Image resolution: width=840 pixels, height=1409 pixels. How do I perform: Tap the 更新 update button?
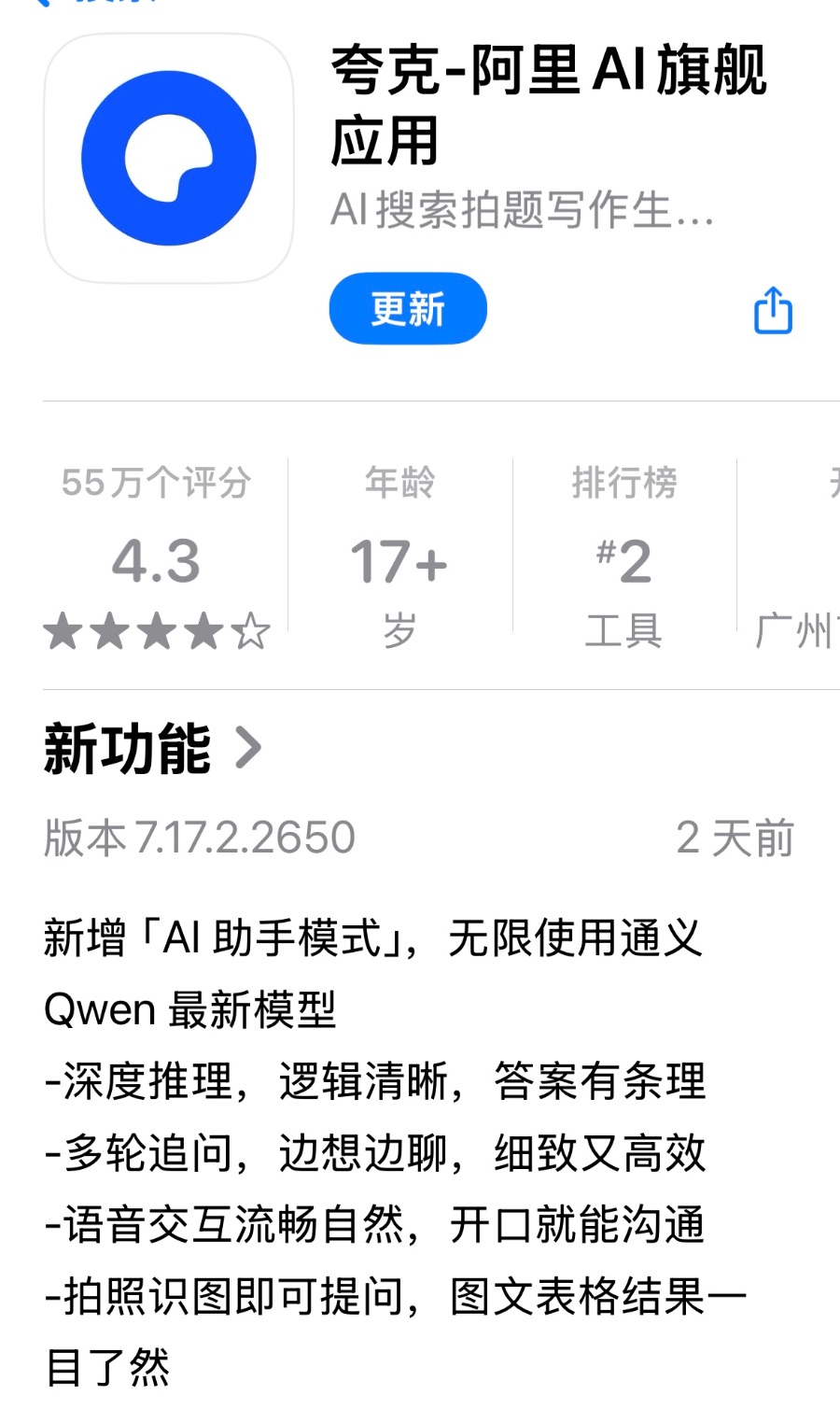point(408,308)
